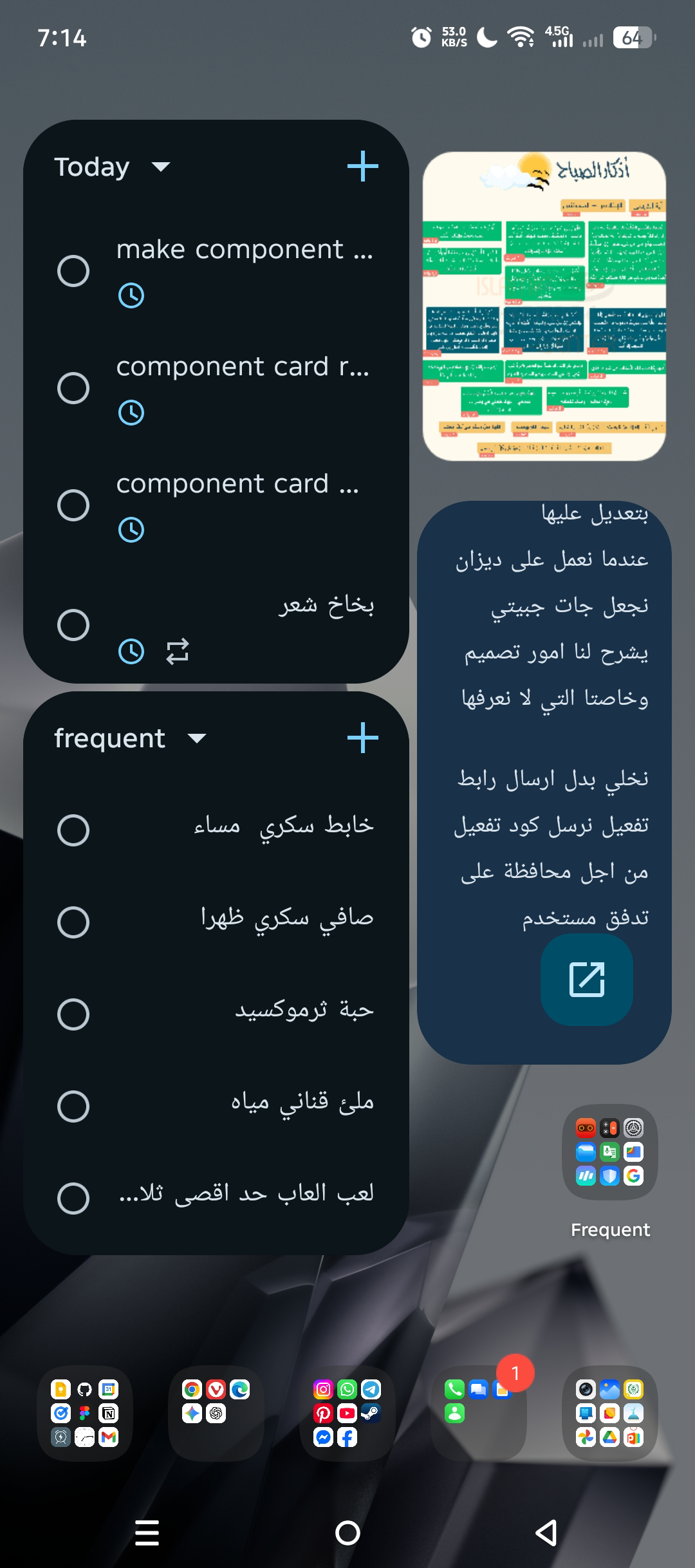The height and width of the screenshot is (1568, 695).
Task: Open the social folder with Instagram and WhatsApp
Action: pyautogui.click(x=347, y=1414)
